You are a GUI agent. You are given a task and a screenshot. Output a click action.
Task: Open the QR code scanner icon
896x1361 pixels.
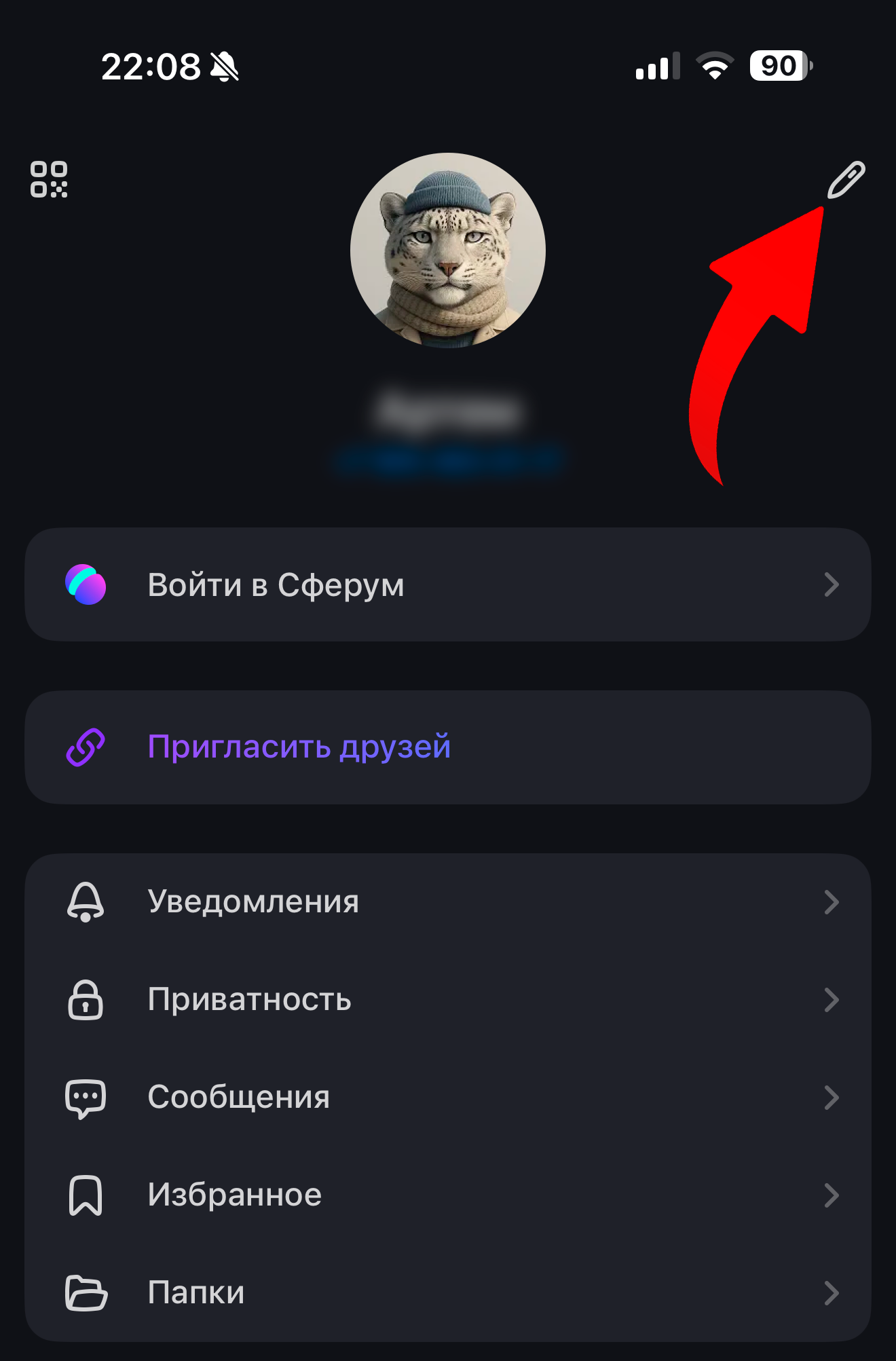50,181
